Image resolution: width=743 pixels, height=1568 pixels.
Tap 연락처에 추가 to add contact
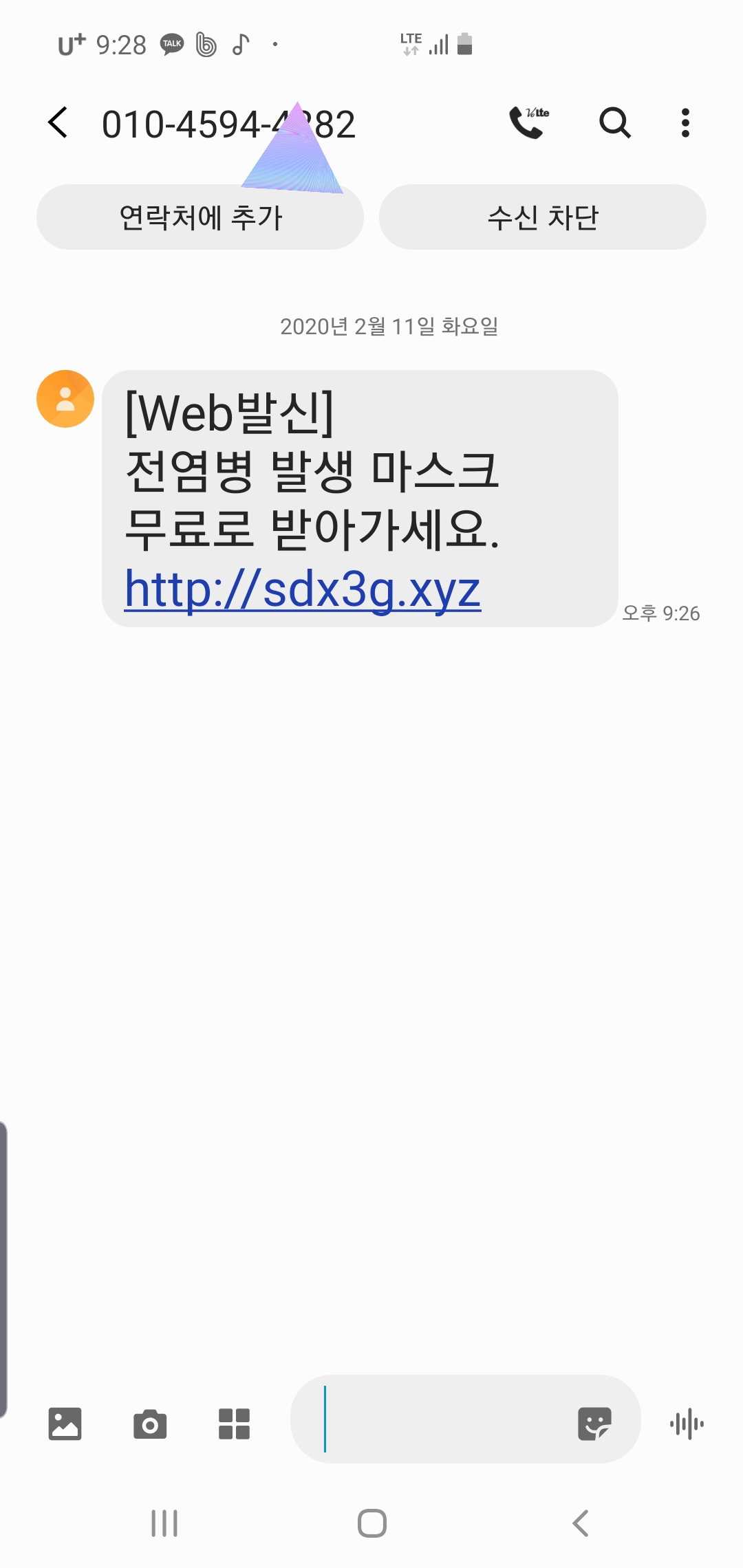point(200,217)
